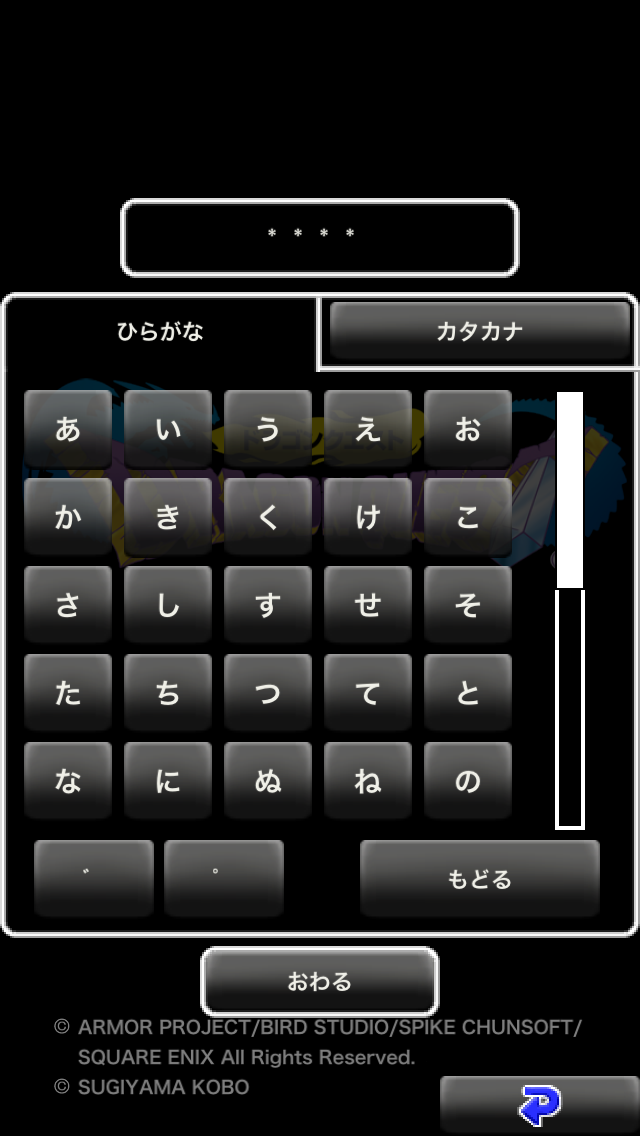Enter the character て
Screen dimensions: 640x1136
click(x=368, y=693)
